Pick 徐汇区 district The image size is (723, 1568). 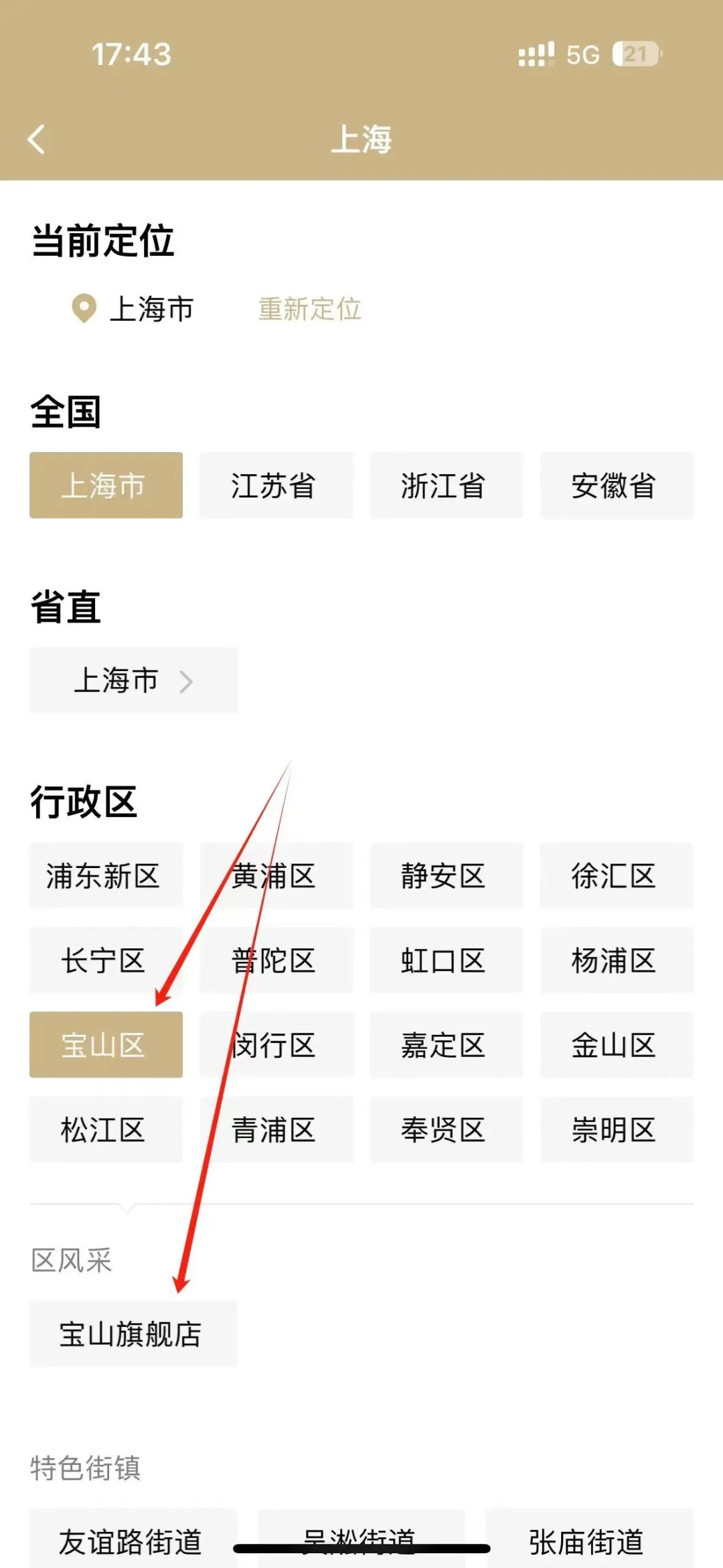[616, 876]
